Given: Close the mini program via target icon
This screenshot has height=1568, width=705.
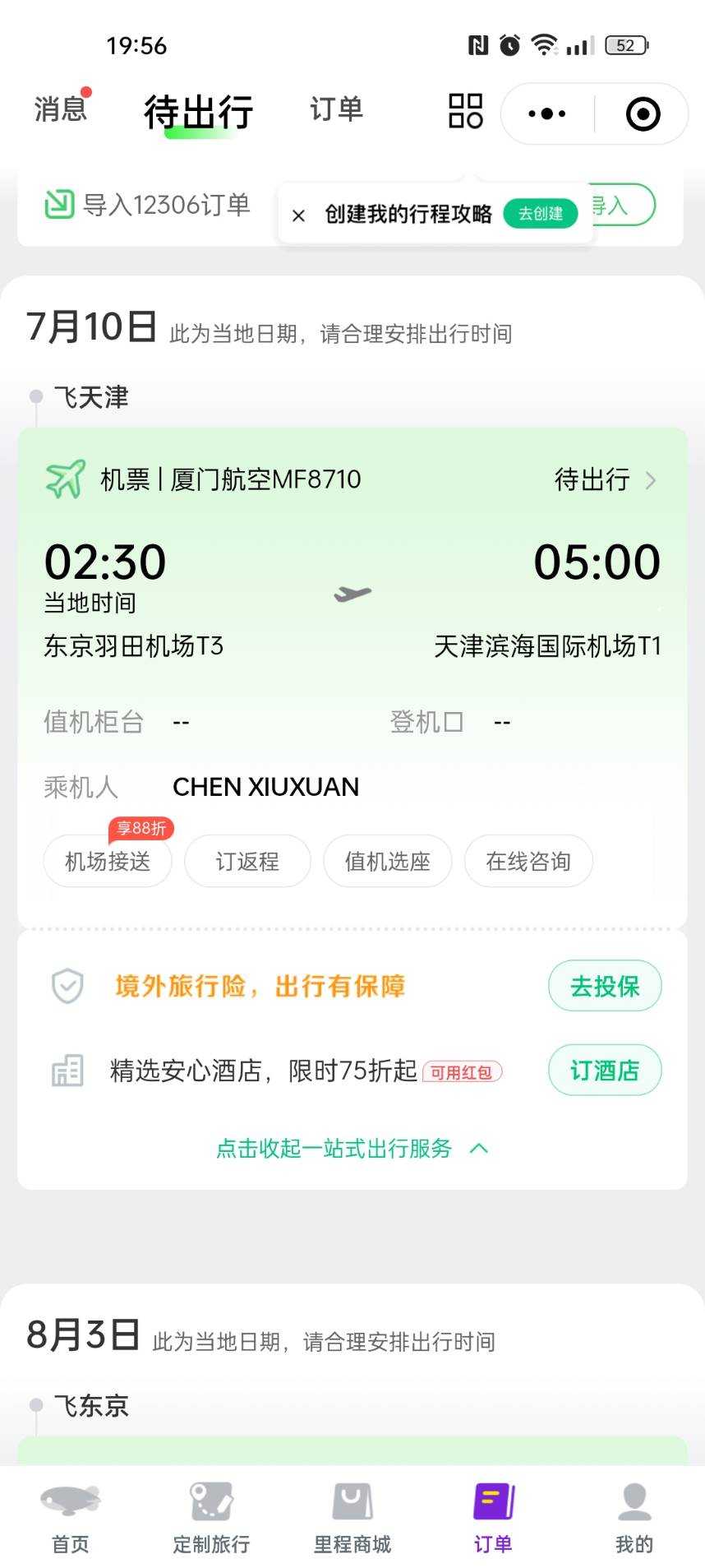Looking at the screenshot, I should pyautogui.click(x=643, y=113).
